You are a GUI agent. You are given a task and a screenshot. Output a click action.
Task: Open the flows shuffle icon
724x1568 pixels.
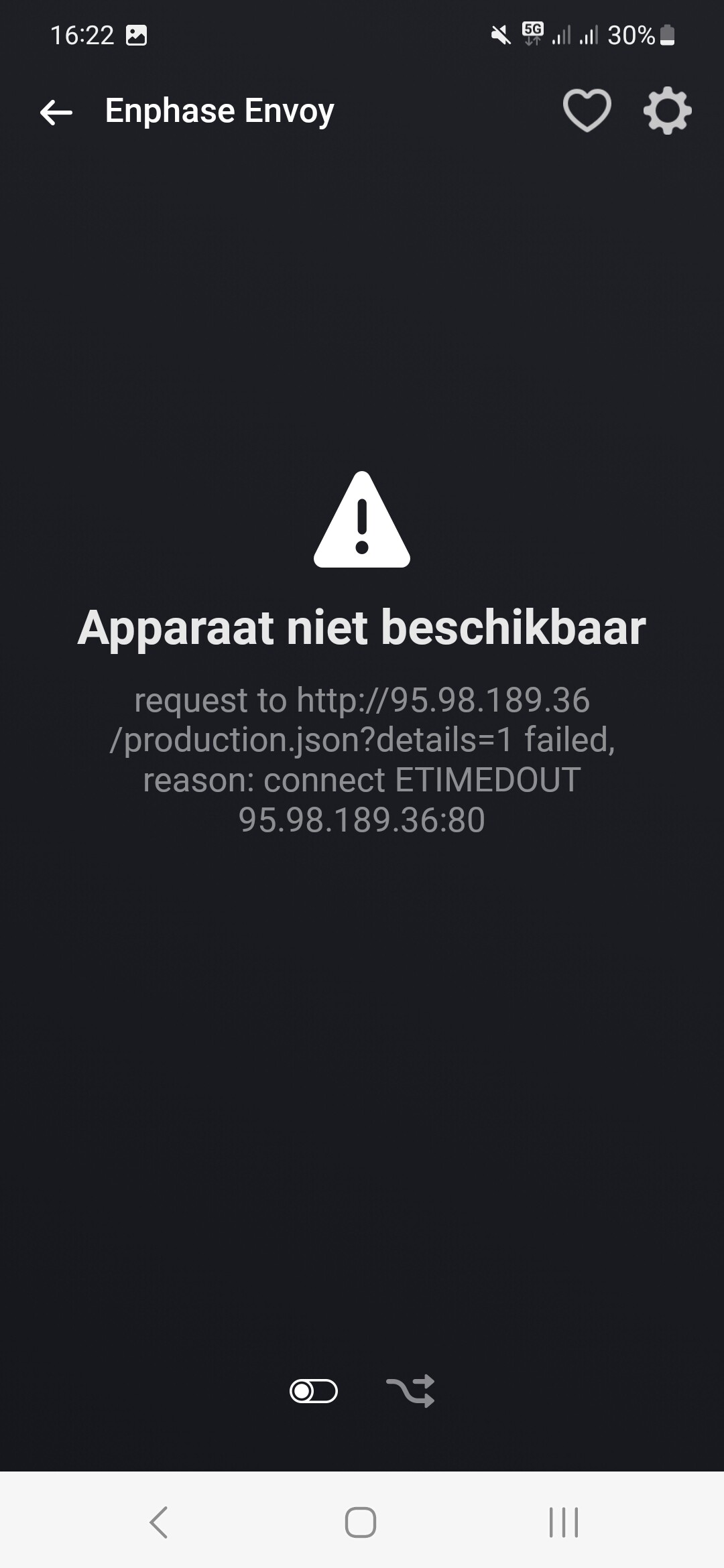[x=410, y=1392]
